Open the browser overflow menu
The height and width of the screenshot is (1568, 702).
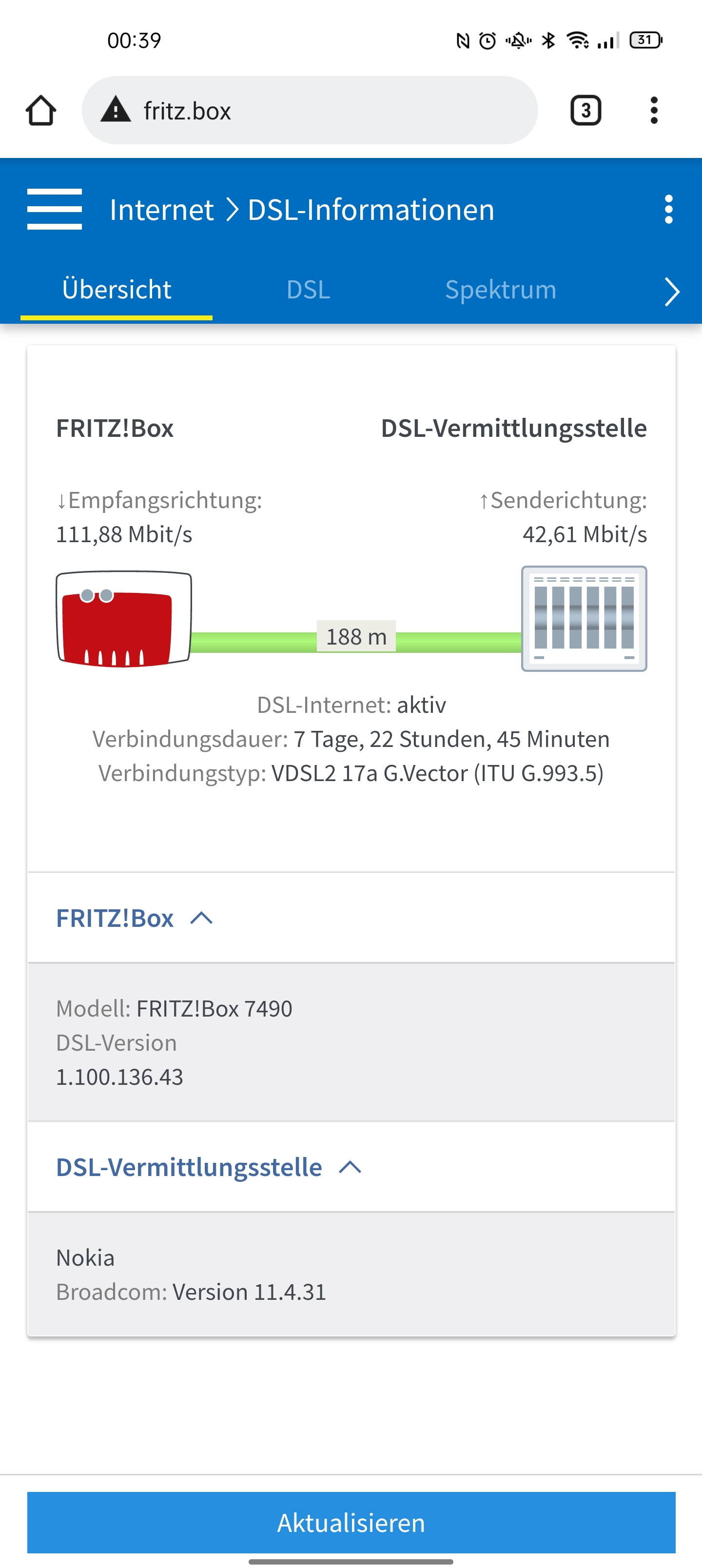pos(653,111)
